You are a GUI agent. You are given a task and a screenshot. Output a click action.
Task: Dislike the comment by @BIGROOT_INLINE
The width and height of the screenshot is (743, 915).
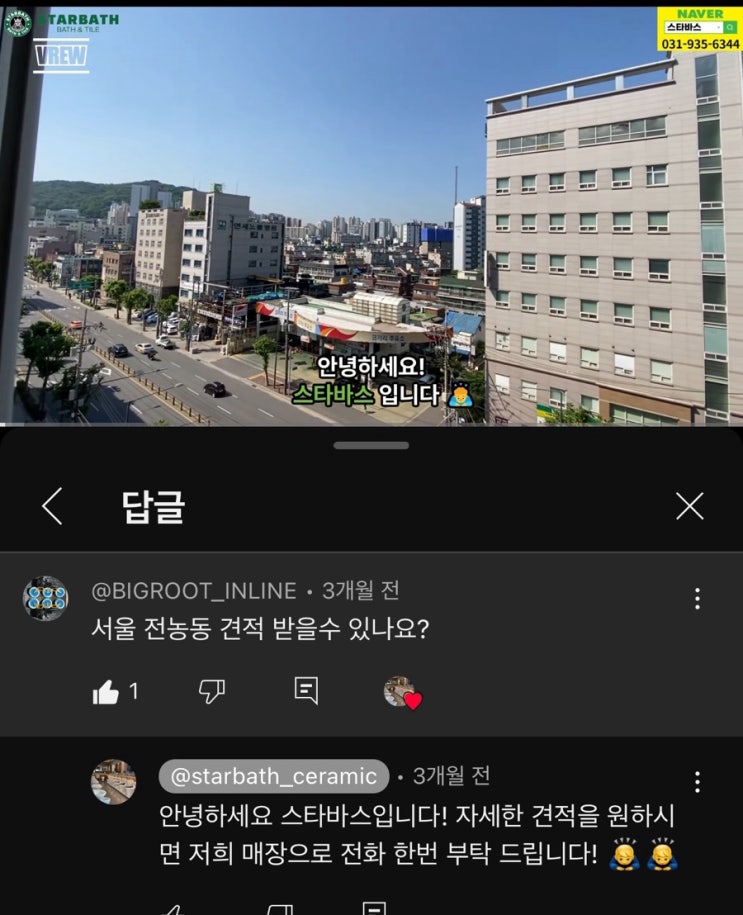click(211, 691)
